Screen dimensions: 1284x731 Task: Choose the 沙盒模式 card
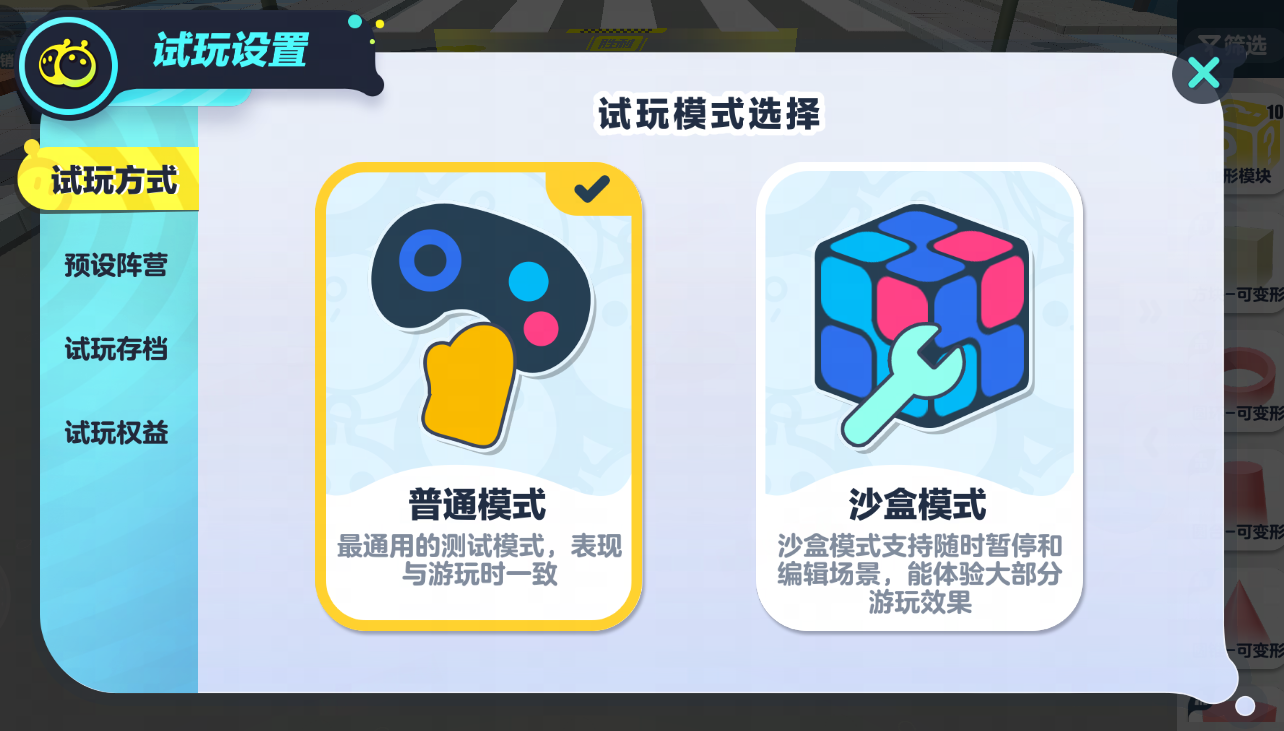coord(918,395)
